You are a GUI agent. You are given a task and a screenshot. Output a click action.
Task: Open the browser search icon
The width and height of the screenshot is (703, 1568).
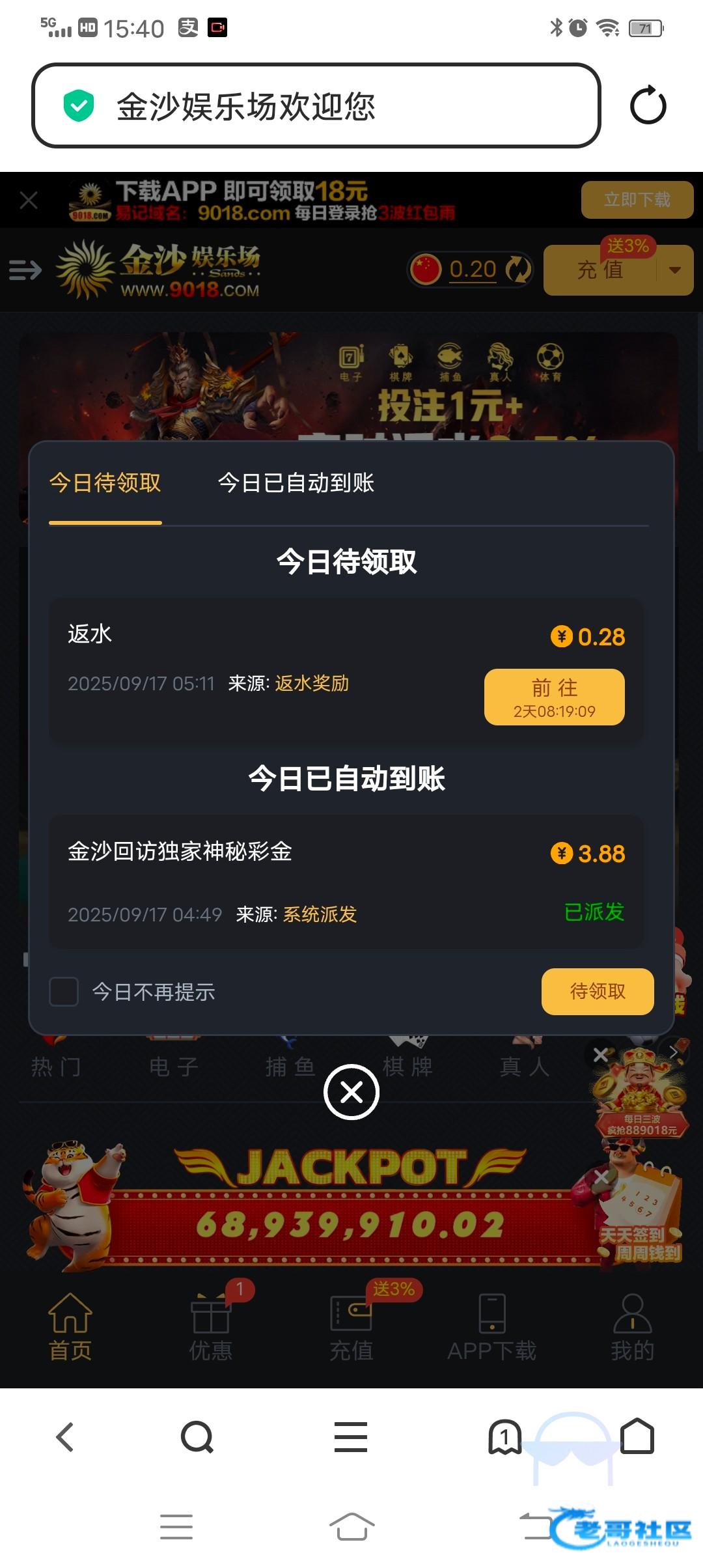coord(197,1437)
